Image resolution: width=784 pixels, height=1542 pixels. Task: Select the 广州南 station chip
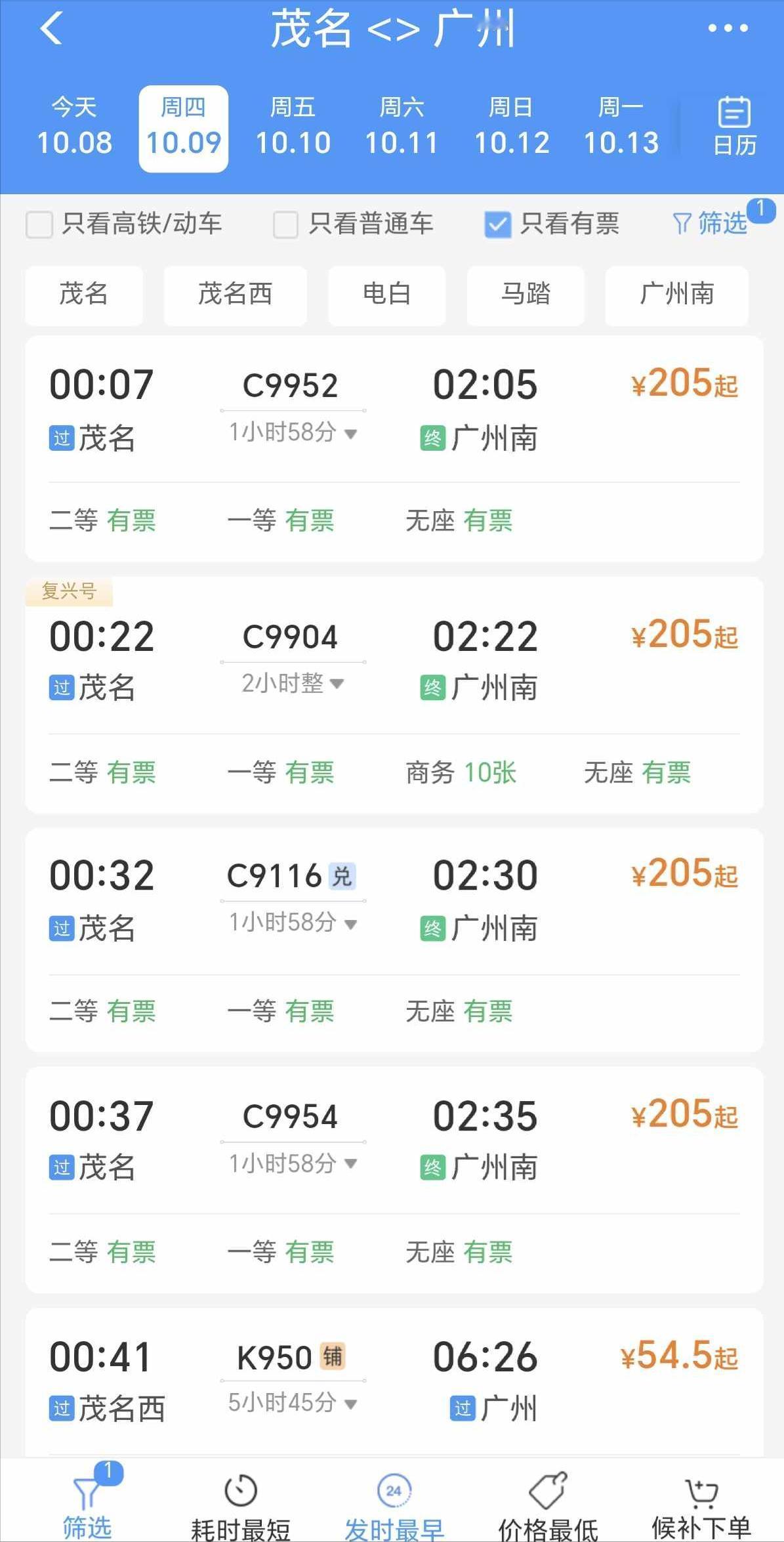click(x=676, y=295)
